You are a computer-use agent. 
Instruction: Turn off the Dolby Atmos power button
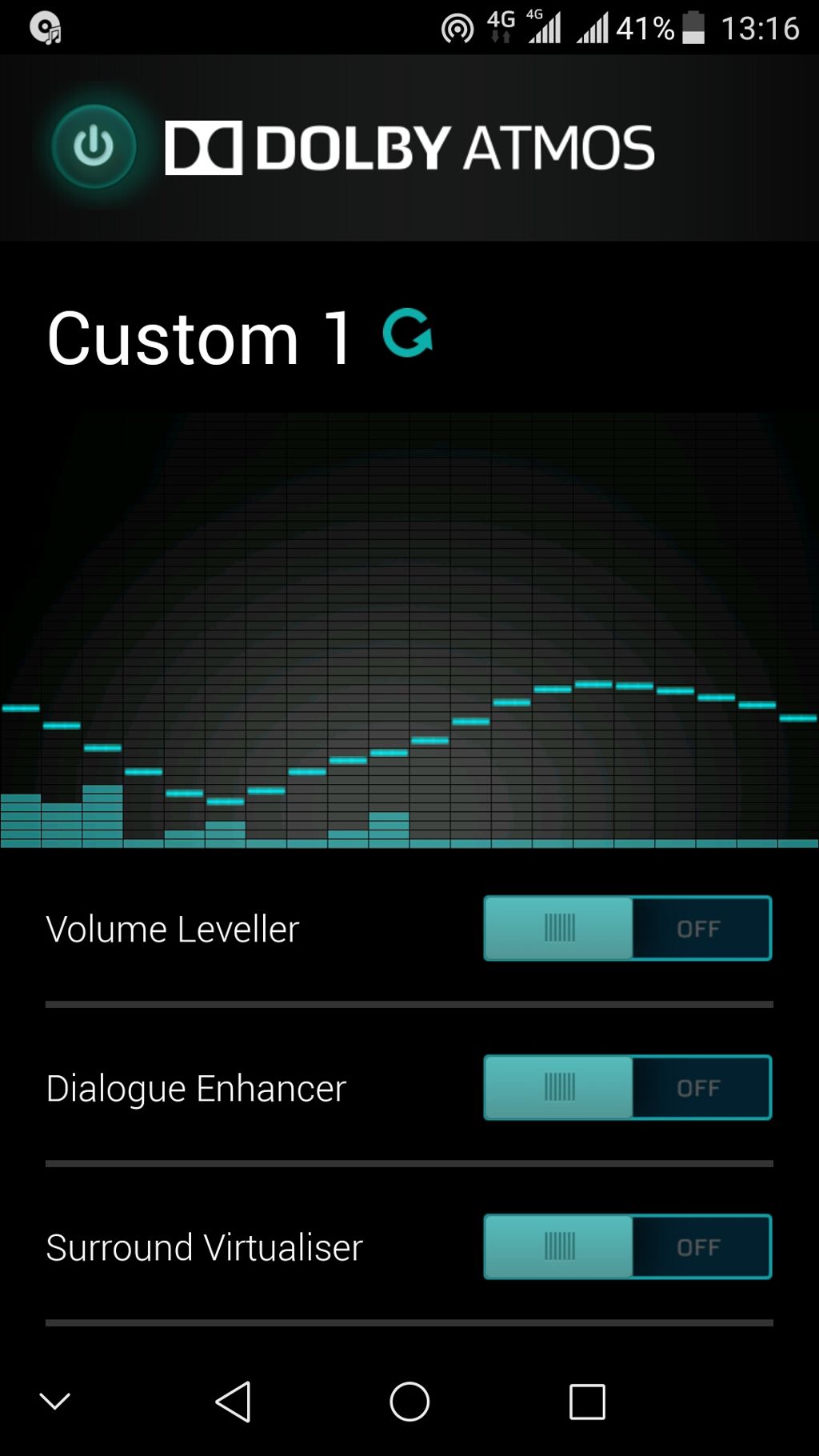pyautogui.click(x=94, y=147)
